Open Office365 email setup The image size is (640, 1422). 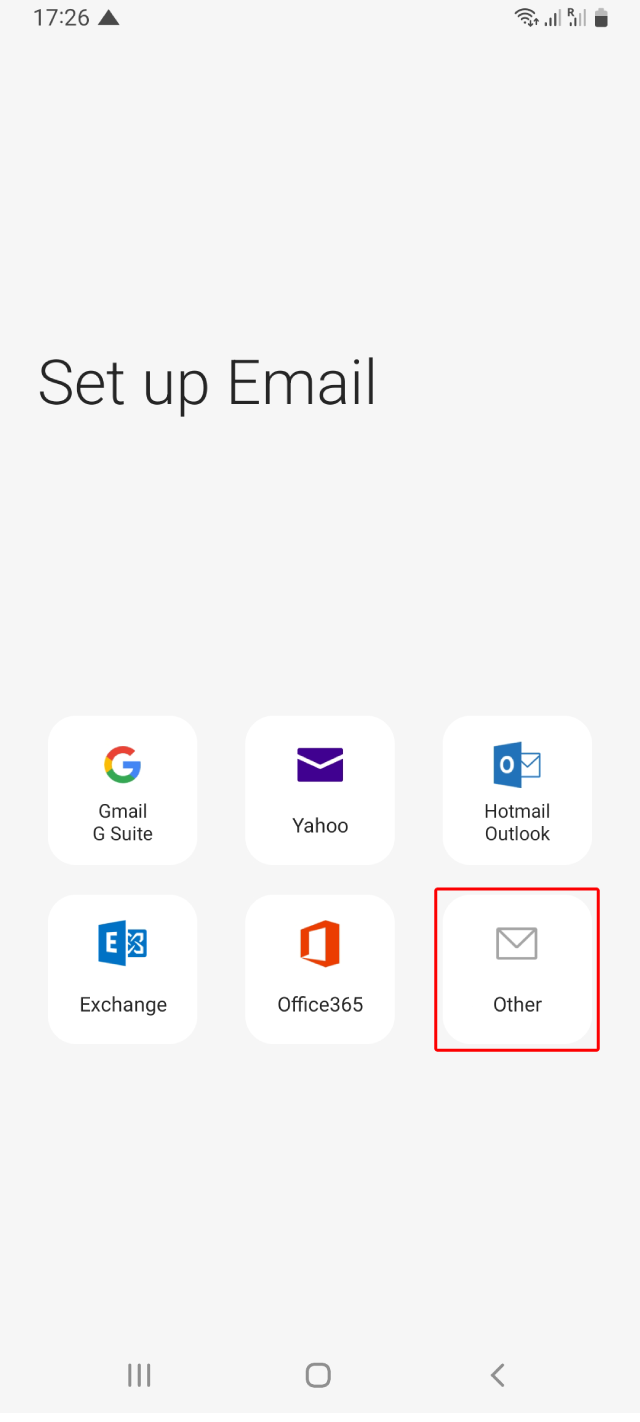320,969
